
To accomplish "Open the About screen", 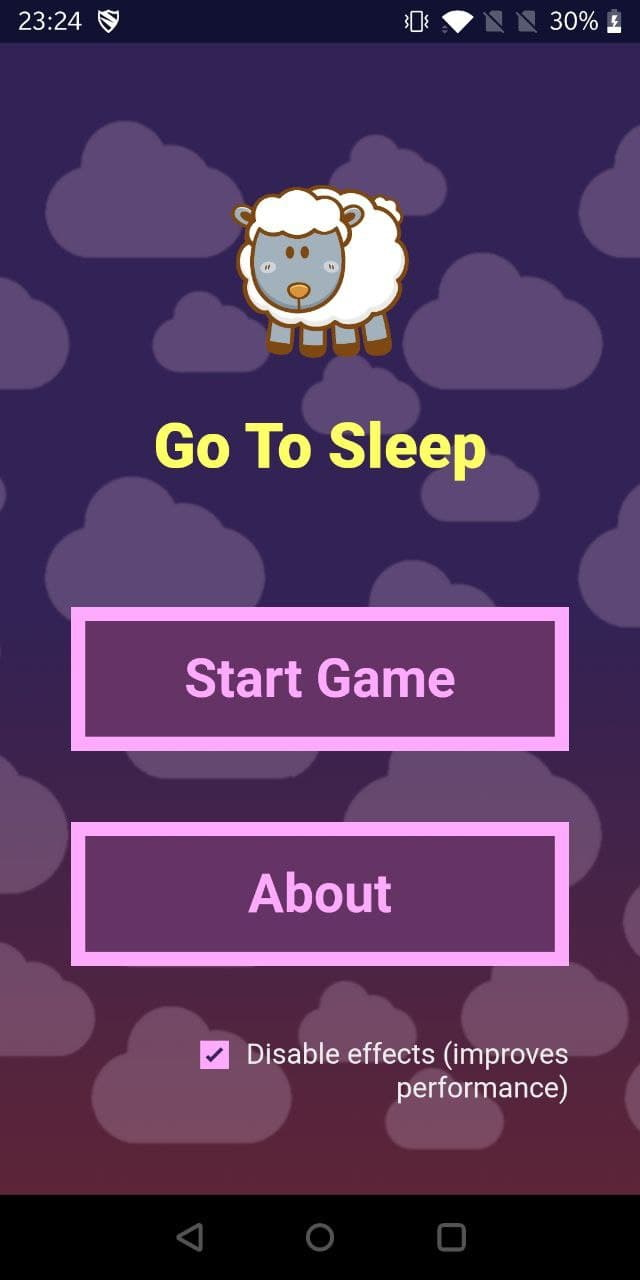I will click(x=320, y=893).
